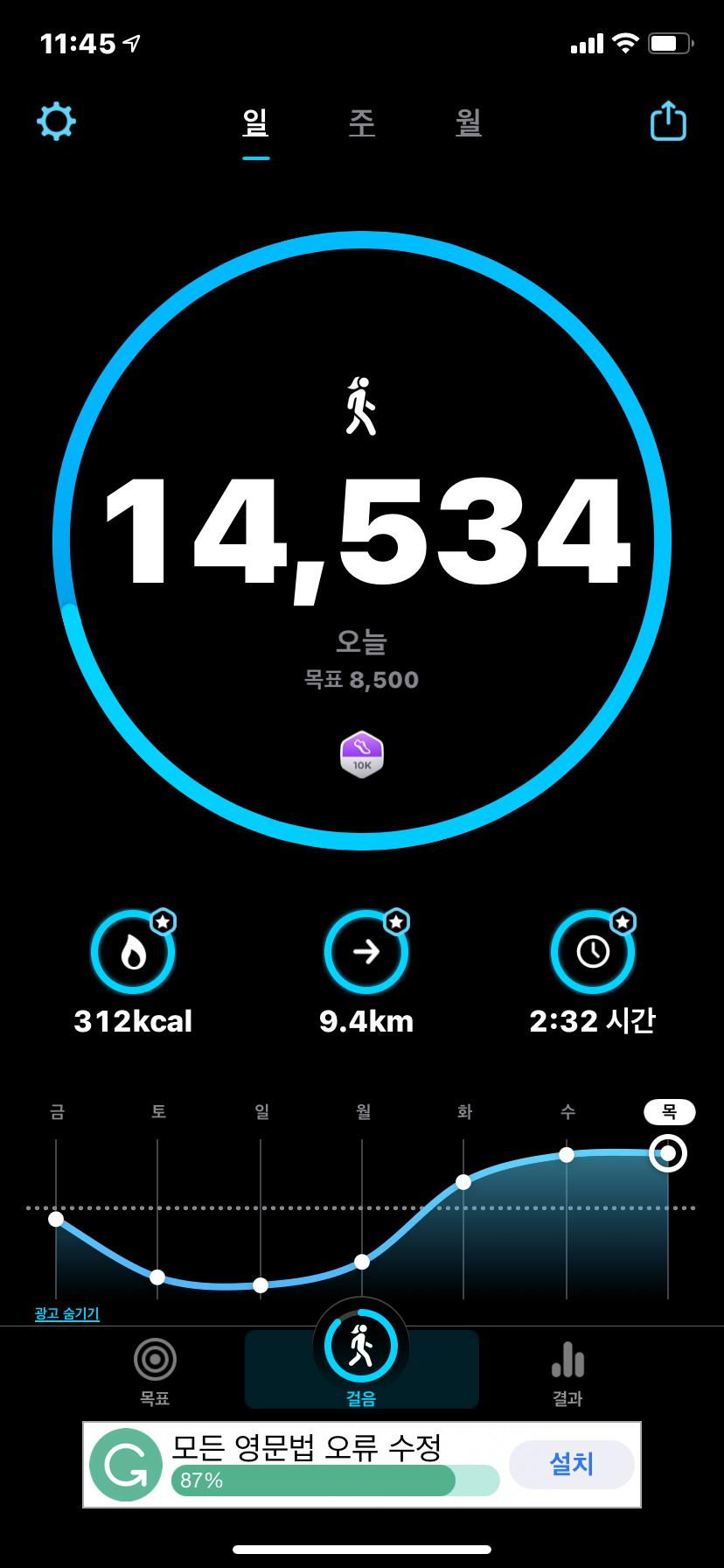Tap the 광고 숨기기 link
This screenshot has height=1568, width=724.
(x=67, y=1313)
